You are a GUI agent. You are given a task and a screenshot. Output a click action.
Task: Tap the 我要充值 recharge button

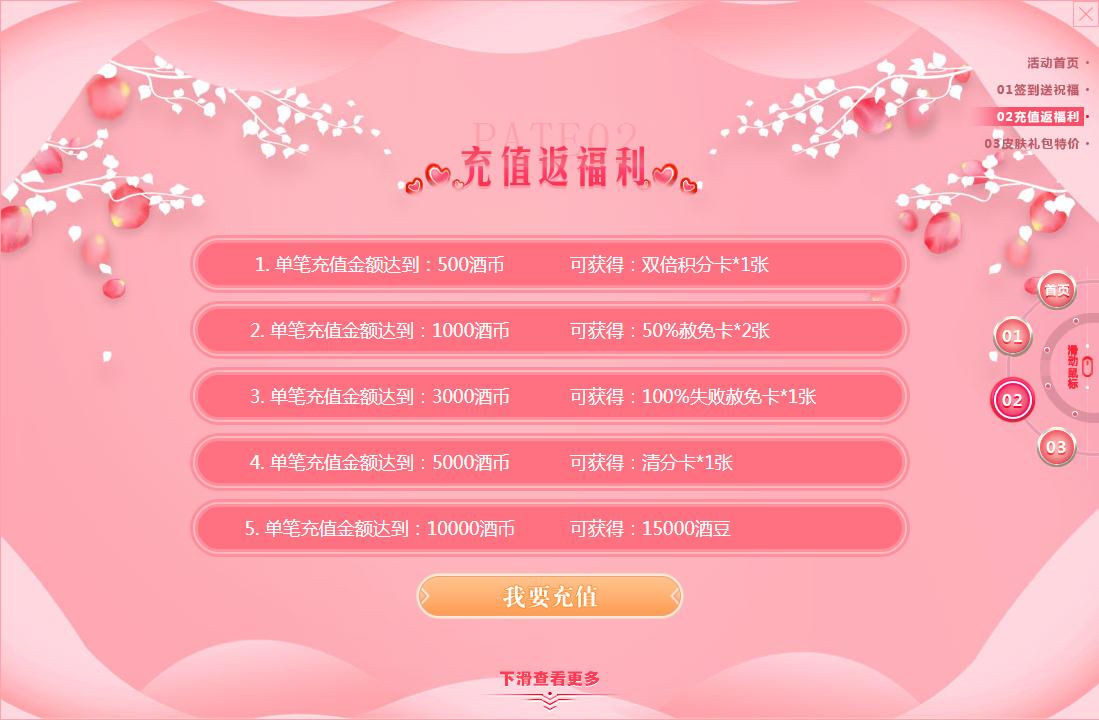point(549,597)
